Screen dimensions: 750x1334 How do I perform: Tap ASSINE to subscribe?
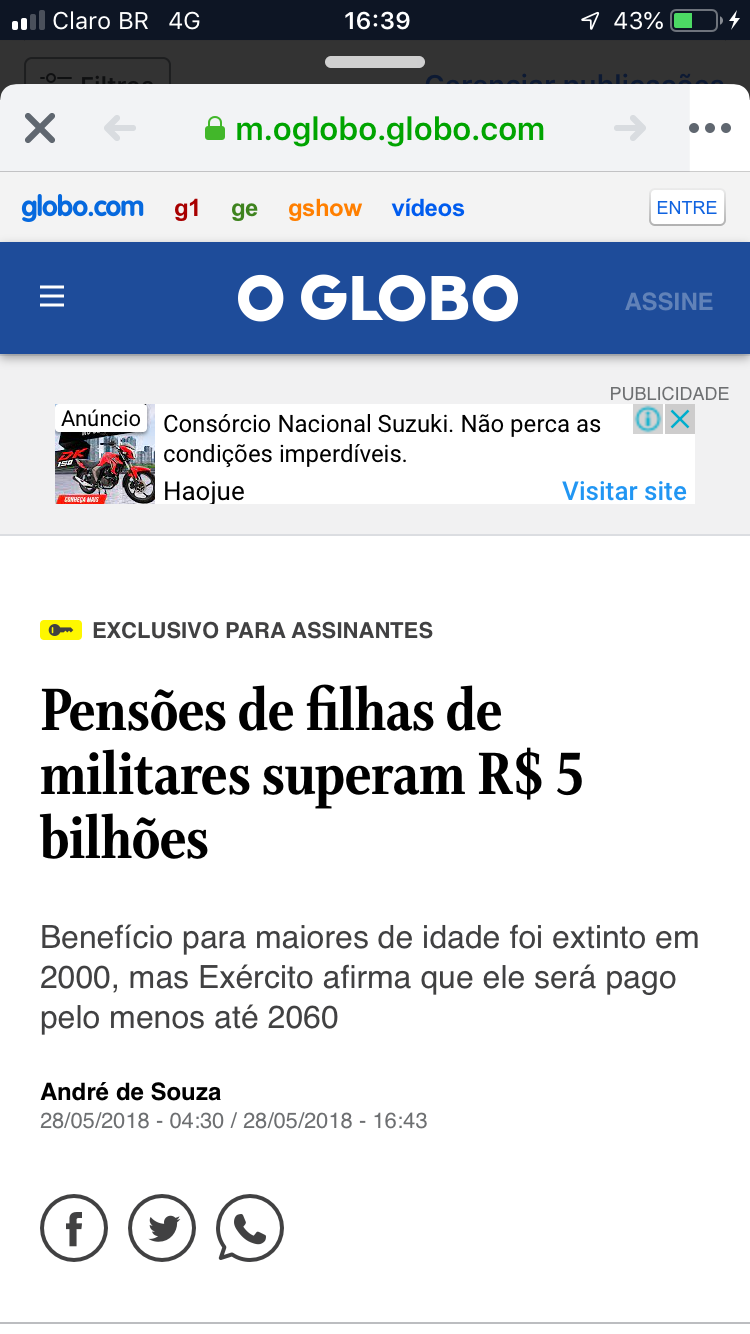click(669, 301)
